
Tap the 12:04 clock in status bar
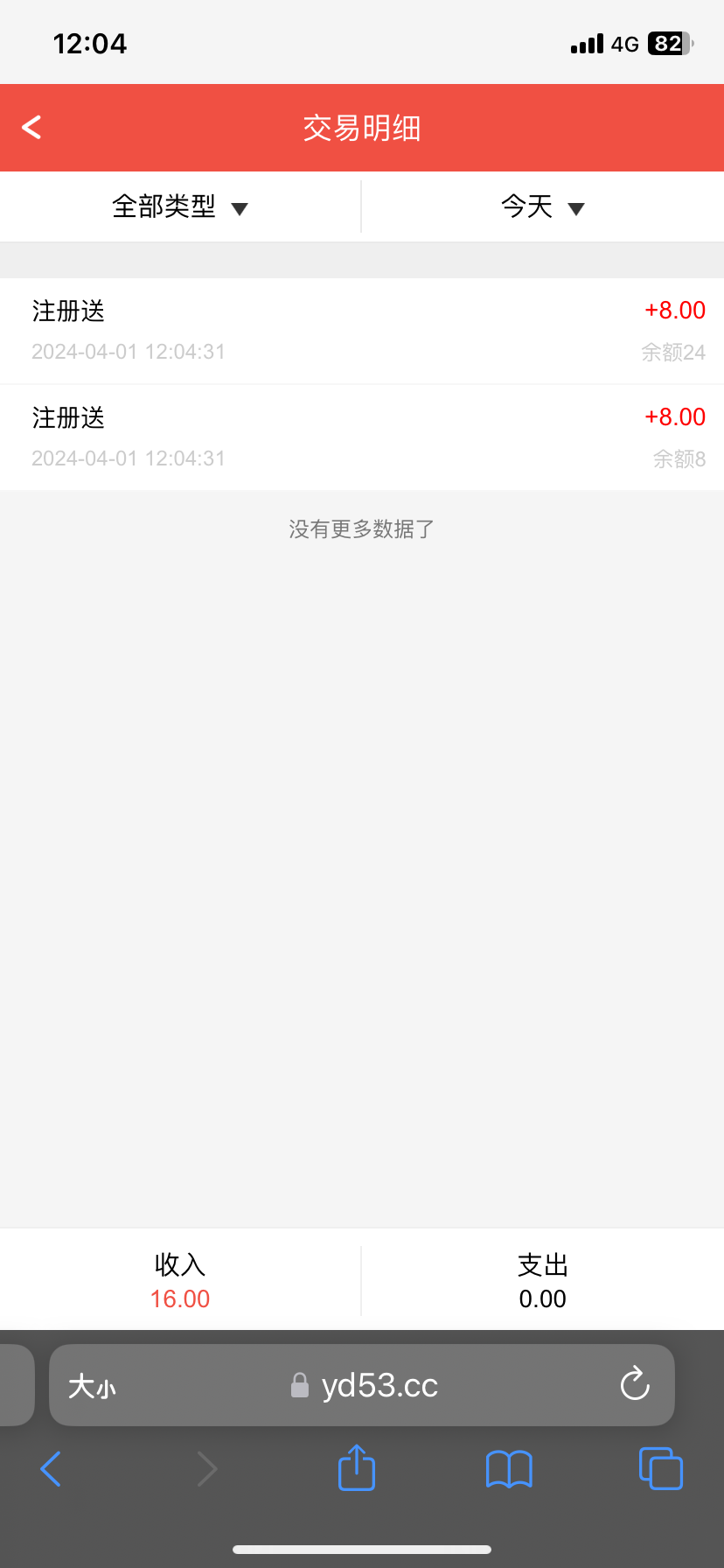[x=90, y=42]
